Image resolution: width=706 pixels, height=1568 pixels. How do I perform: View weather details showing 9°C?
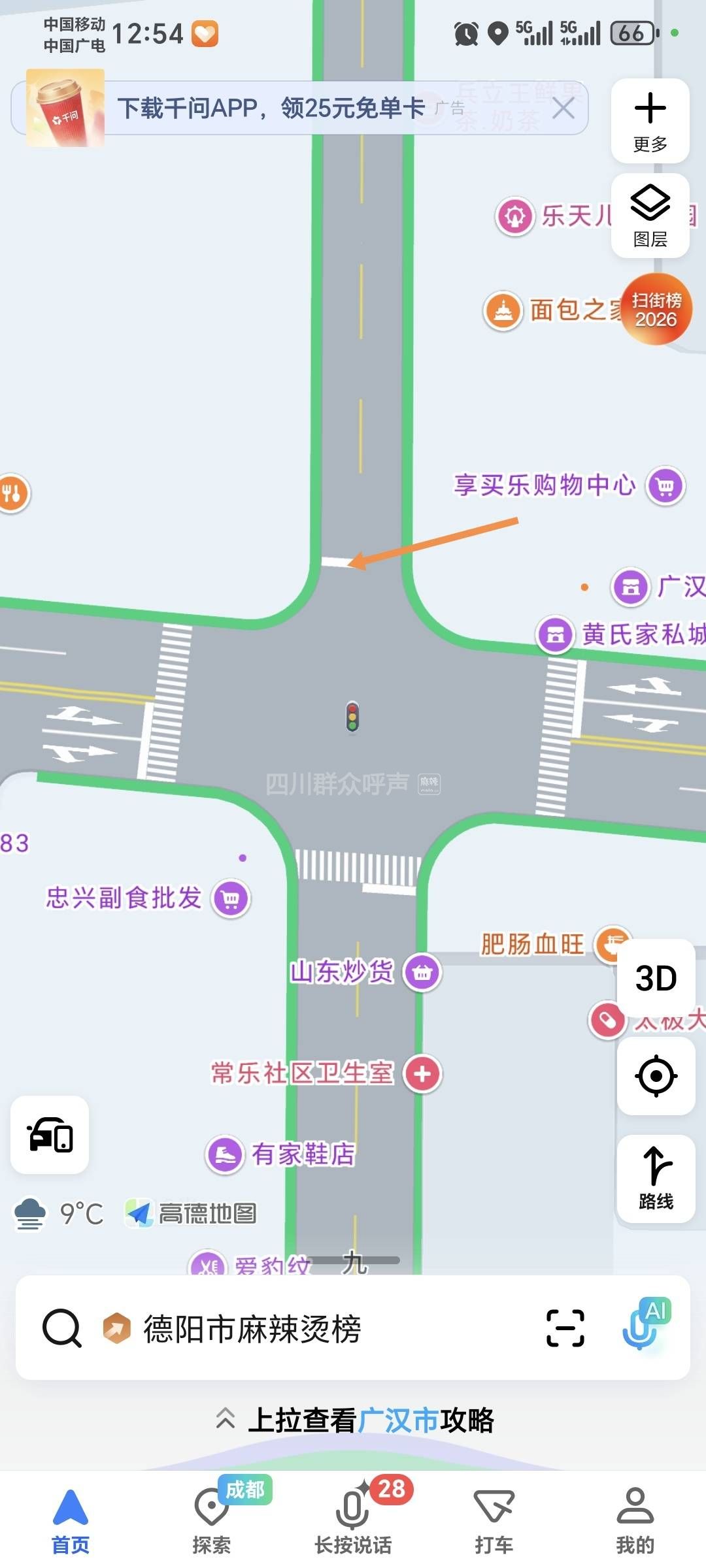[59, 1214]
